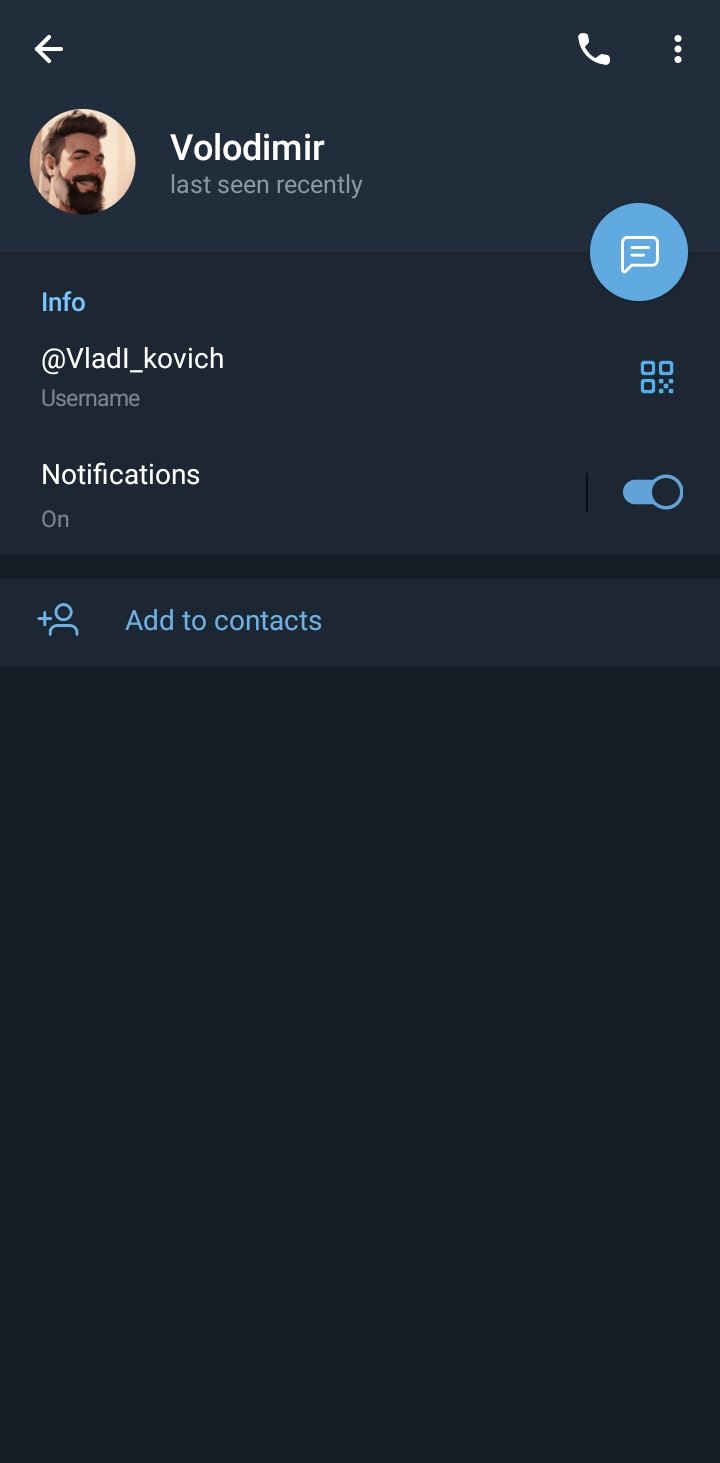
Task: Show the QR code for this username
Action: tap(657, 377)
